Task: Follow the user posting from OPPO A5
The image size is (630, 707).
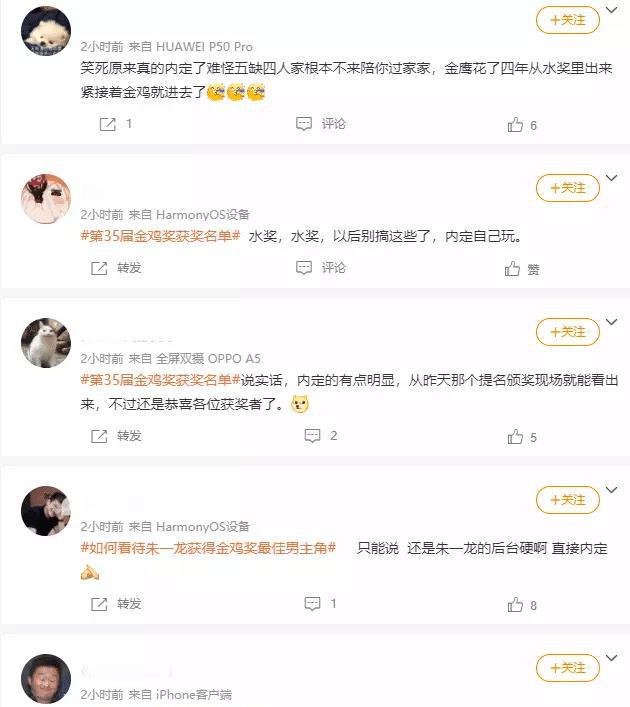Action: (x=567, y=331)
